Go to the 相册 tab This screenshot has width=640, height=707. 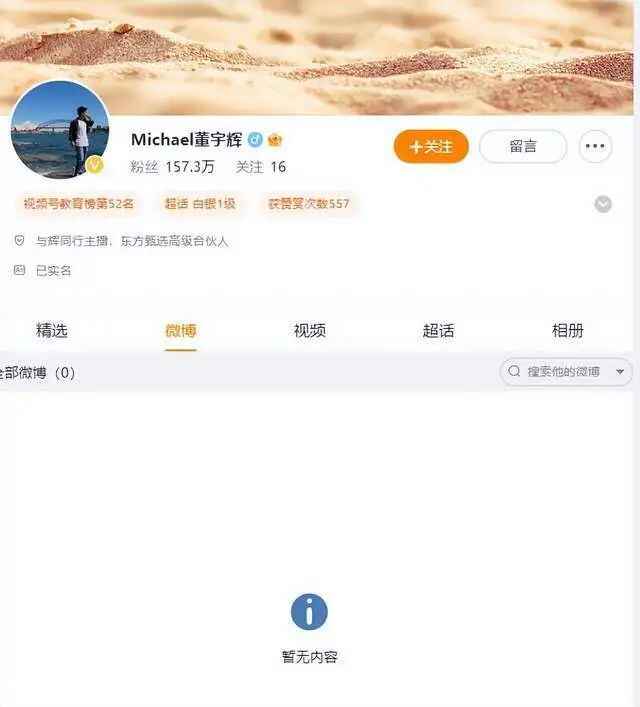[x=567, y=331]
